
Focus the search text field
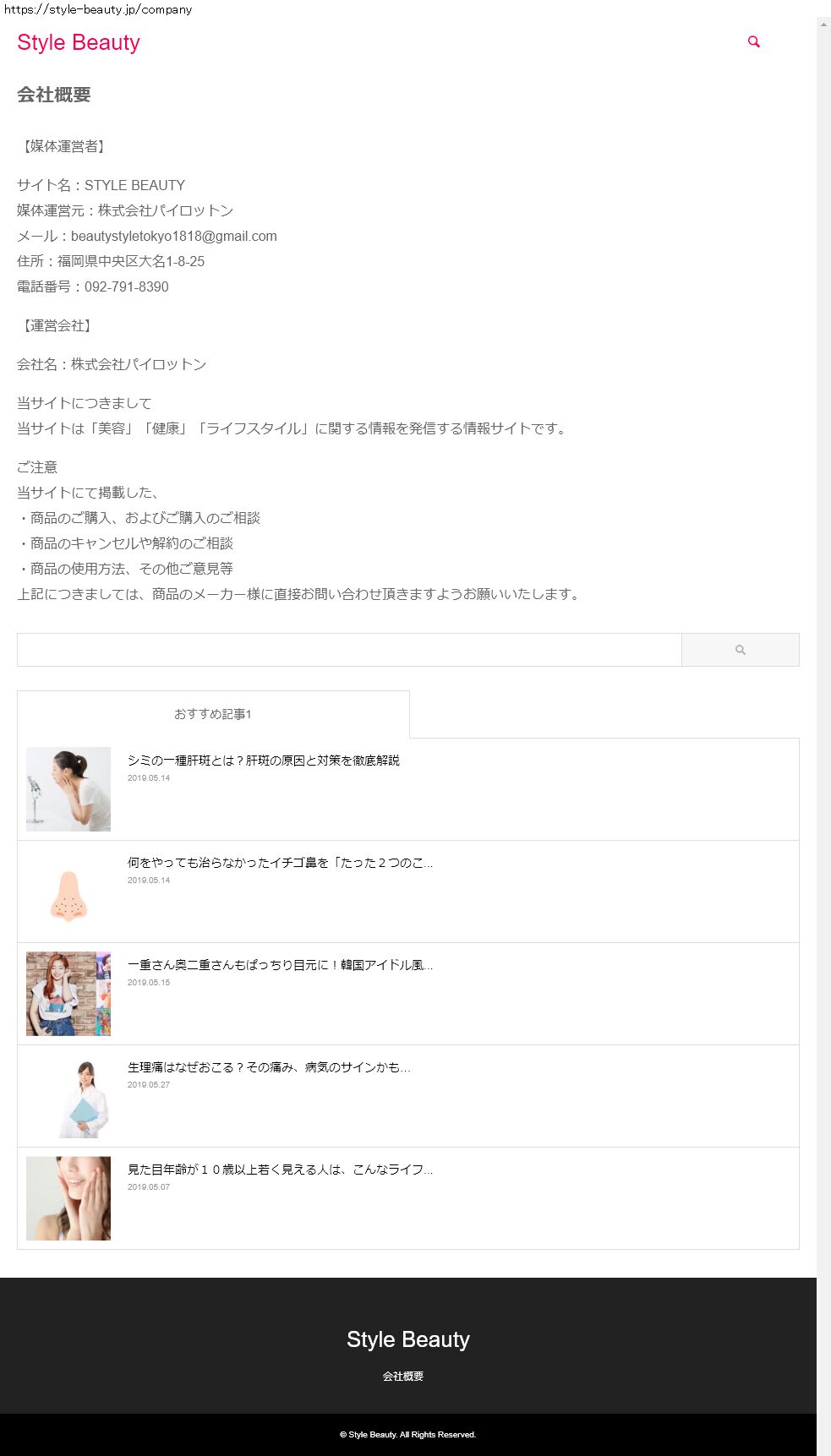(348, 650)
